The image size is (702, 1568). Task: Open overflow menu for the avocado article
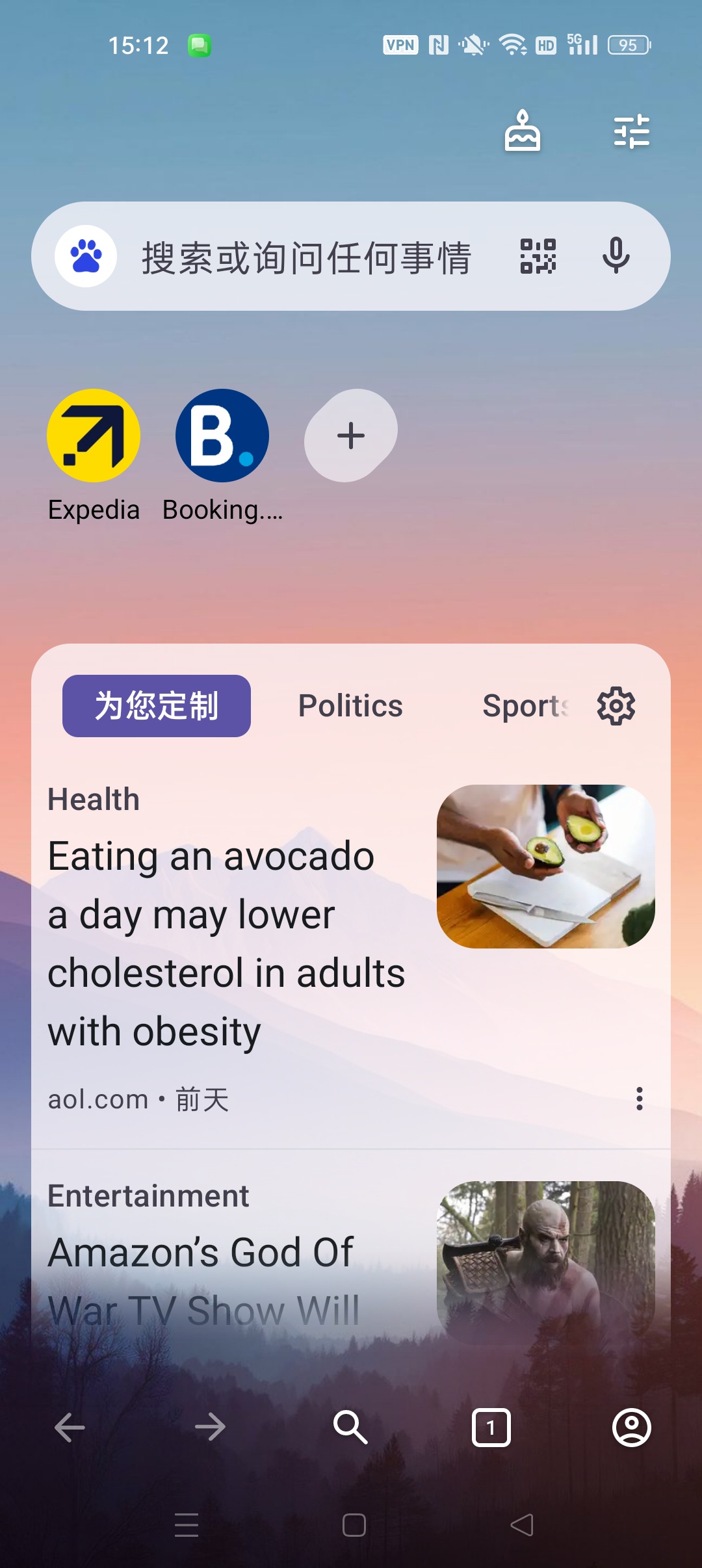click(640, 1099)
